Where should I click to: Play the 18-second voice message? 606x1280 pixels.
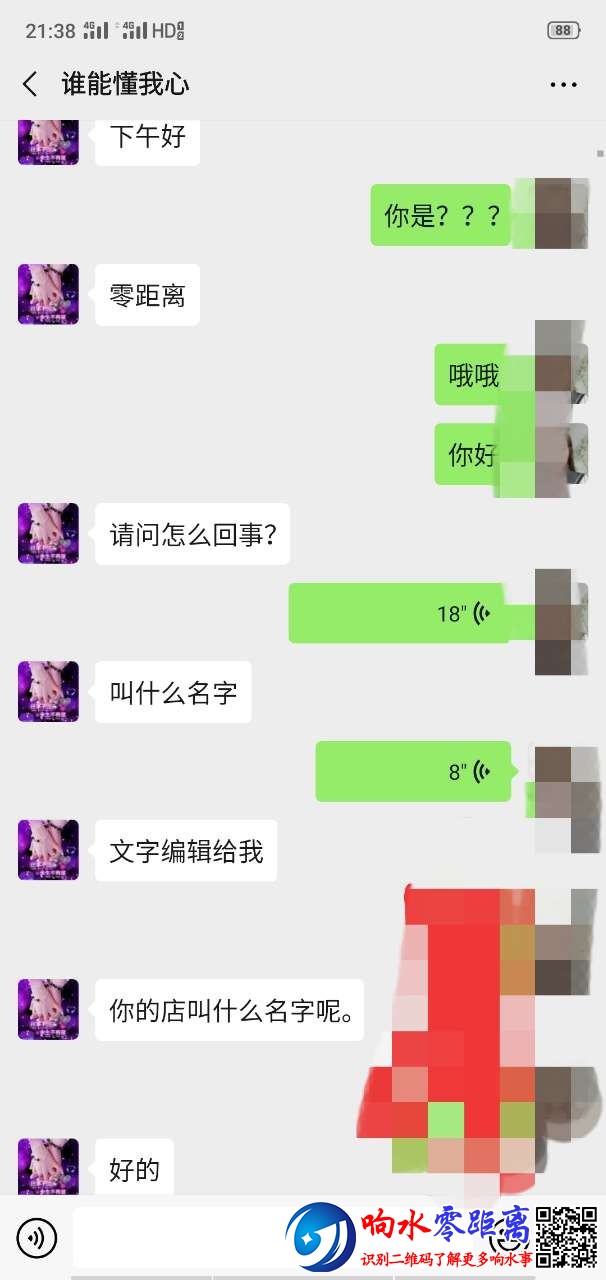398,613
